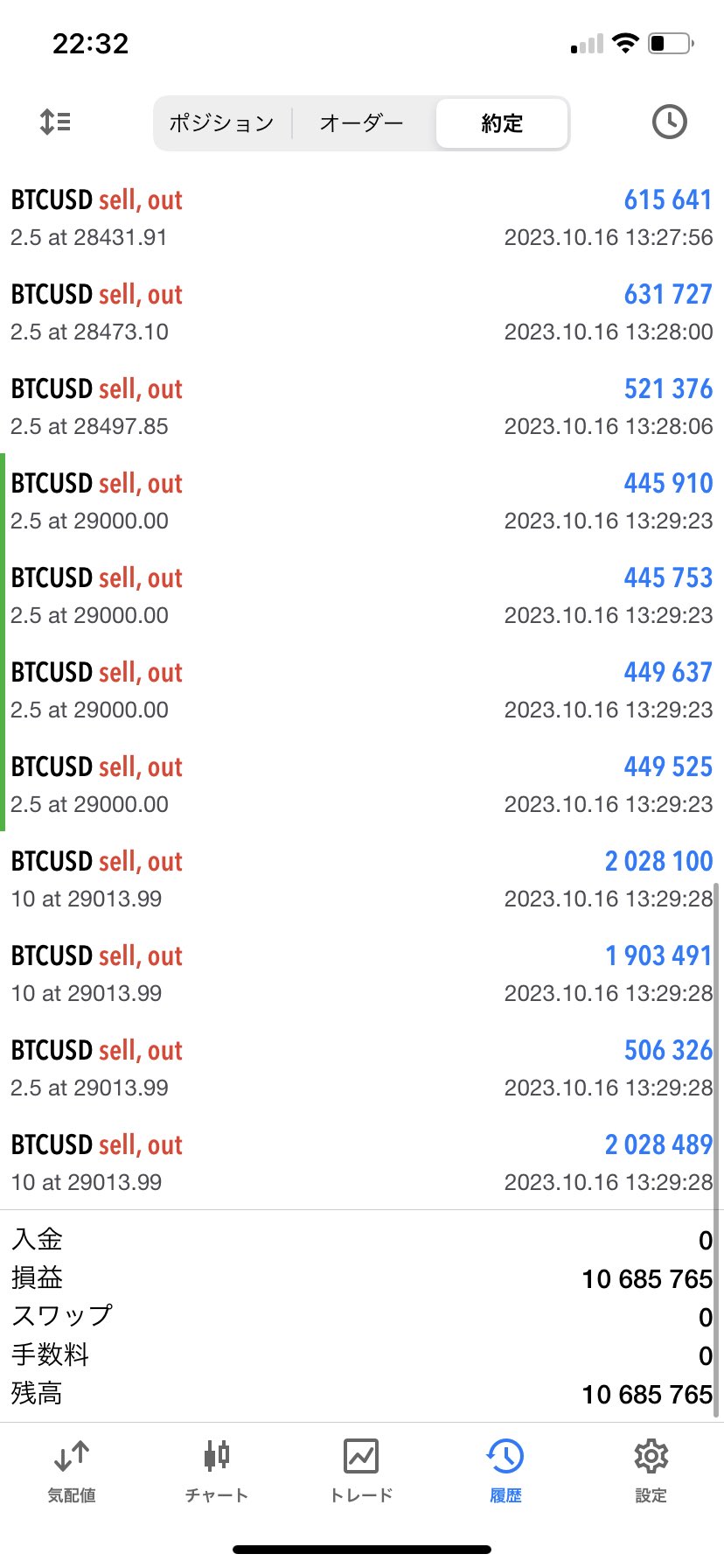Tap the 履歴 tab
This screenshot has height=1568, width=724.
pos(505,1472)
